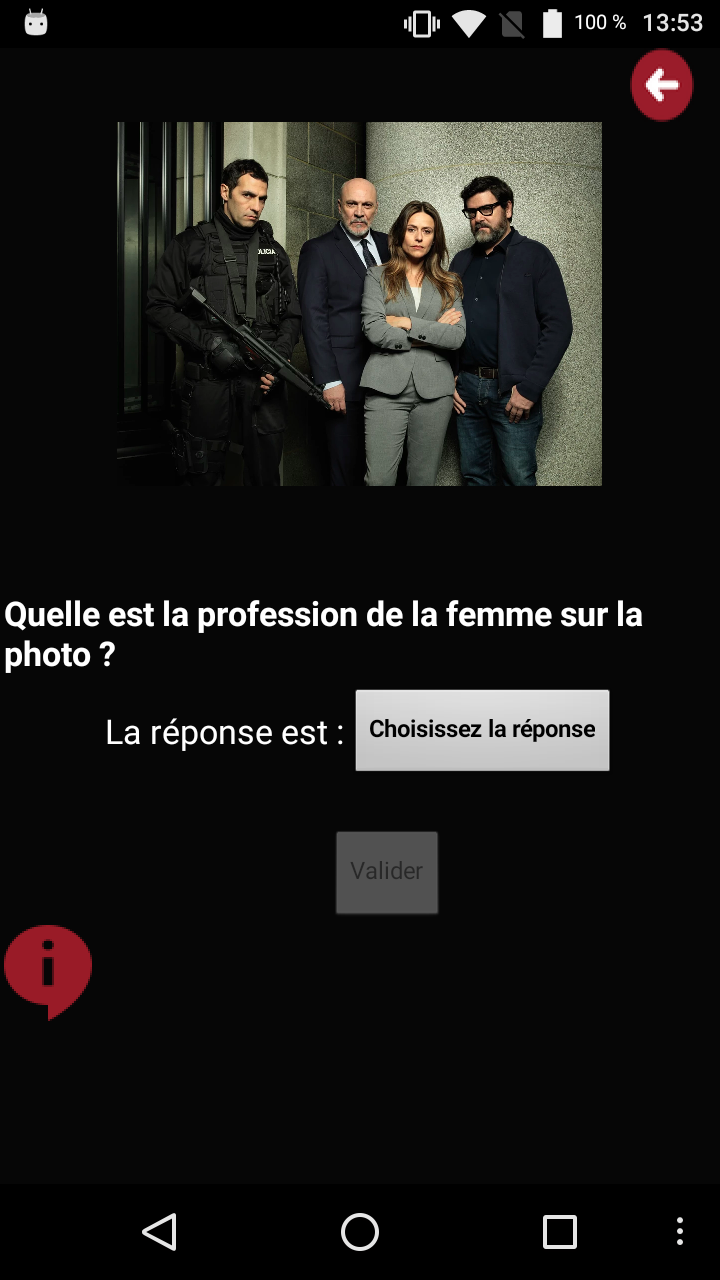Go back using the system back button
This screenshot has height=1280, width=720.
160,1232
